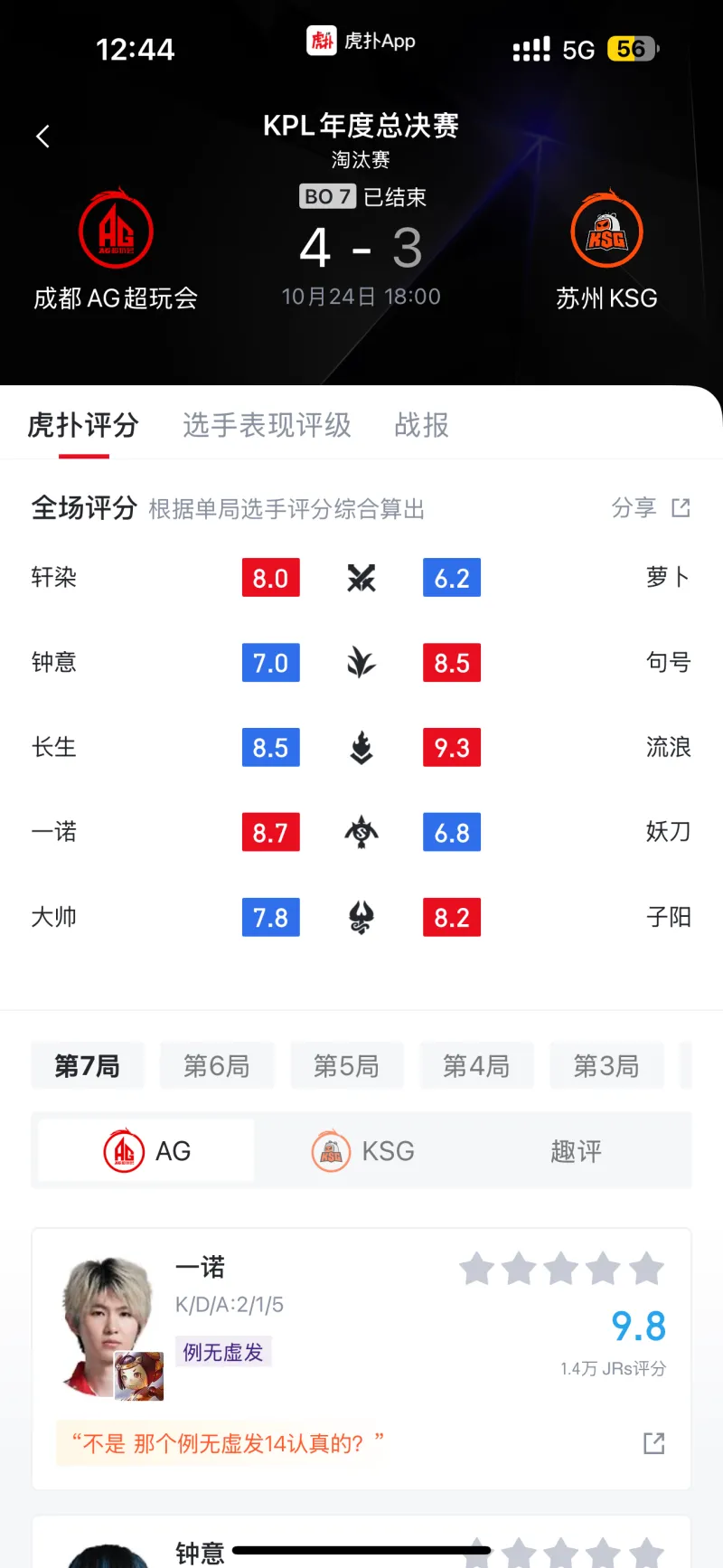Viewport: 723px width, 1568px height.
Task: Open 第3局 ratings
Action: 606,1066
